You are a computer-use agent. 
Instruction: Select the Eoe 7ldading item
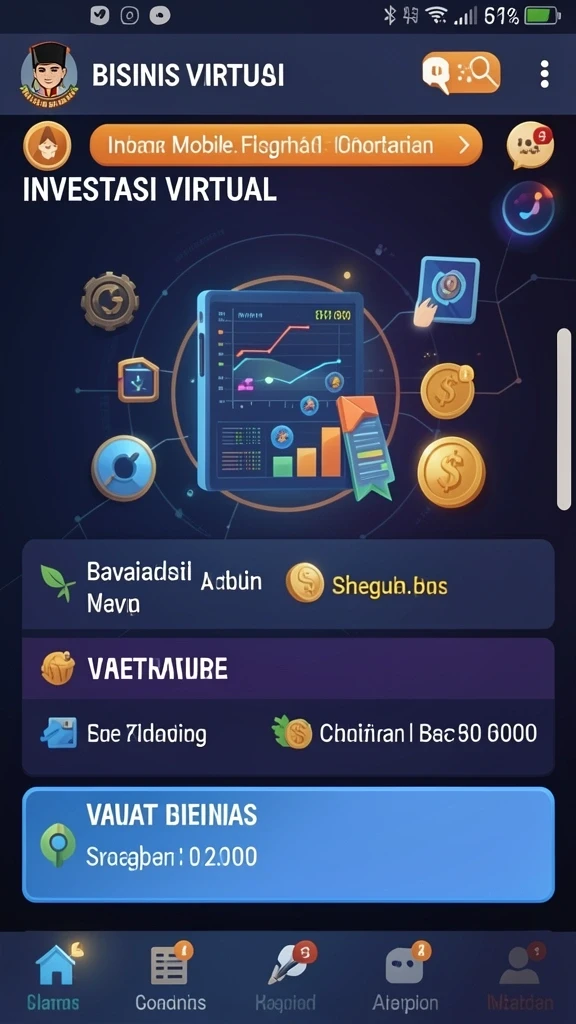[123, 733]
